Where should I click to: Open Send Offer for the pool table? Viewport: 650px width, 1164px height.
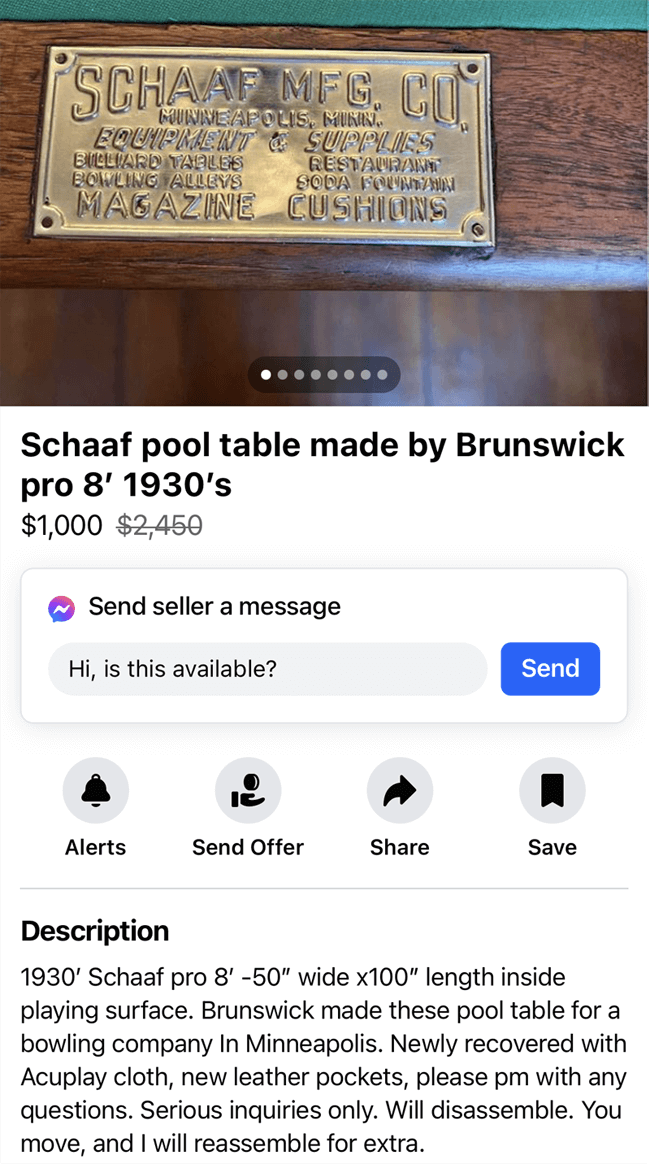coord(248,791)
